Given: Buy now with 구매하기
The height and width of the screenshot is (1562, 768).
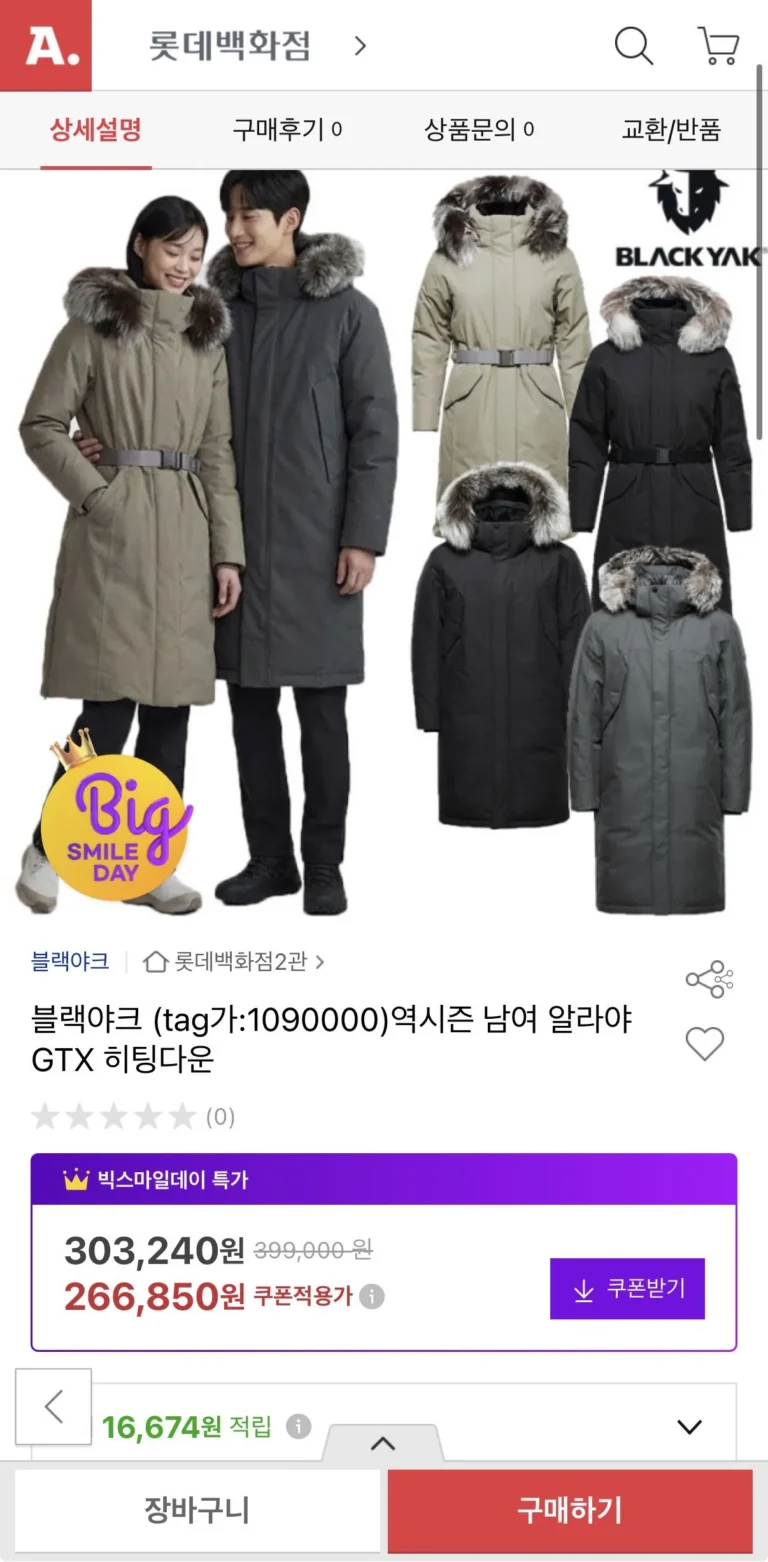Looking at the screenshot, I should click(570, 1510).
